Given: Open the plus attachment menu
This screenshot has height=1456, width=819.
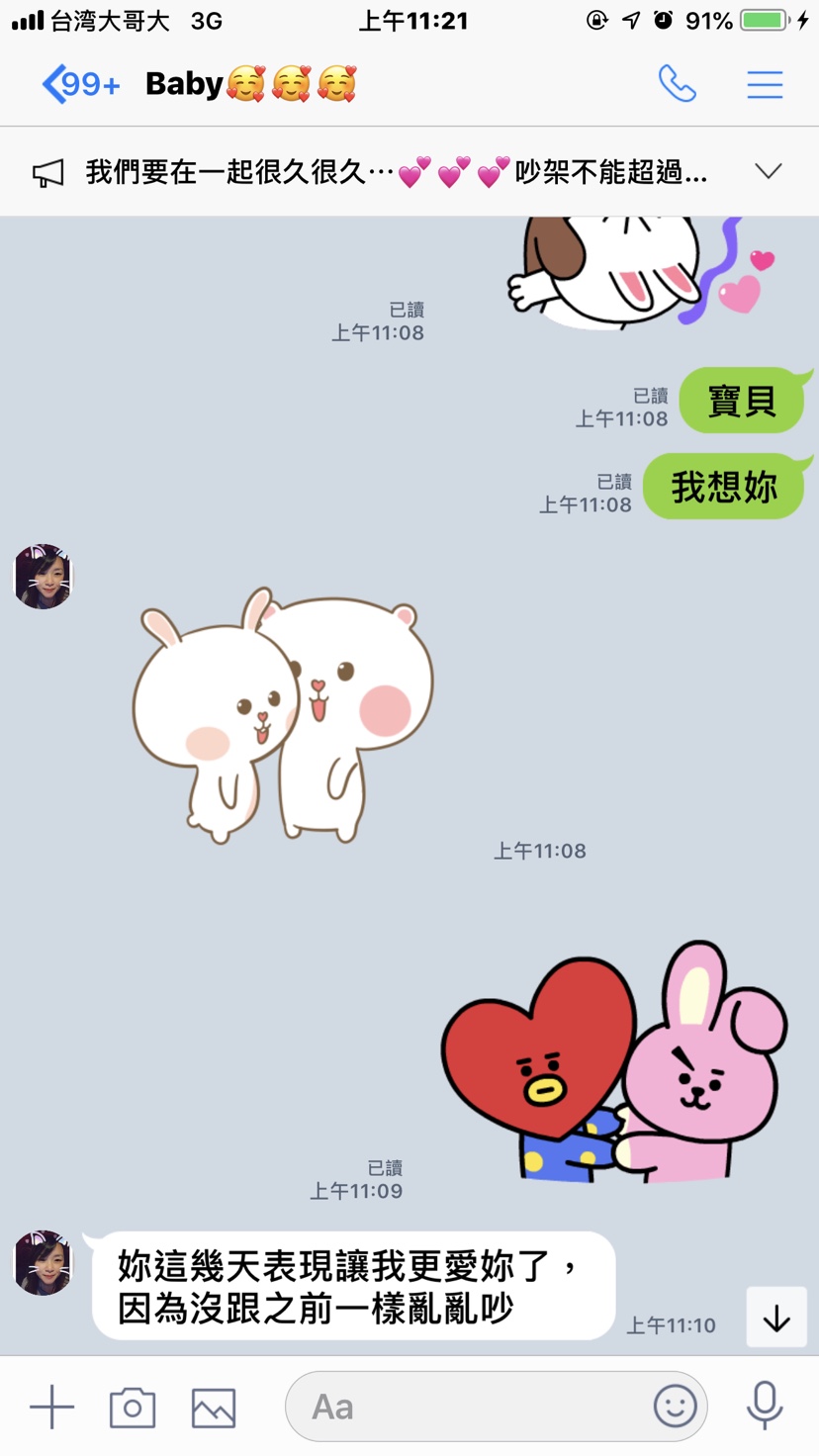Looking at the screenshot, I should (51, 1407).
